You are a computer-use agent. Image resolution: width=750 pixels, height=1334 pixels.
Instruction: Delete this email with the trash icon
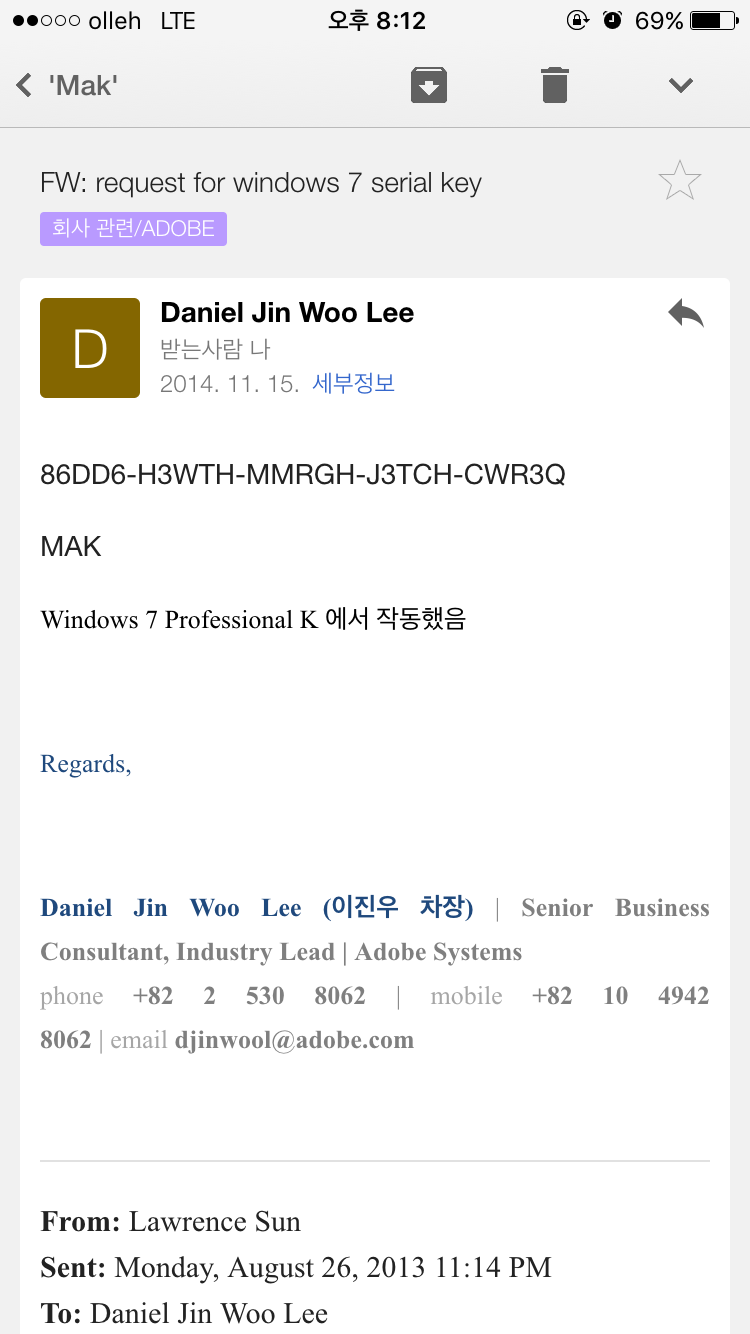[555, 85]
